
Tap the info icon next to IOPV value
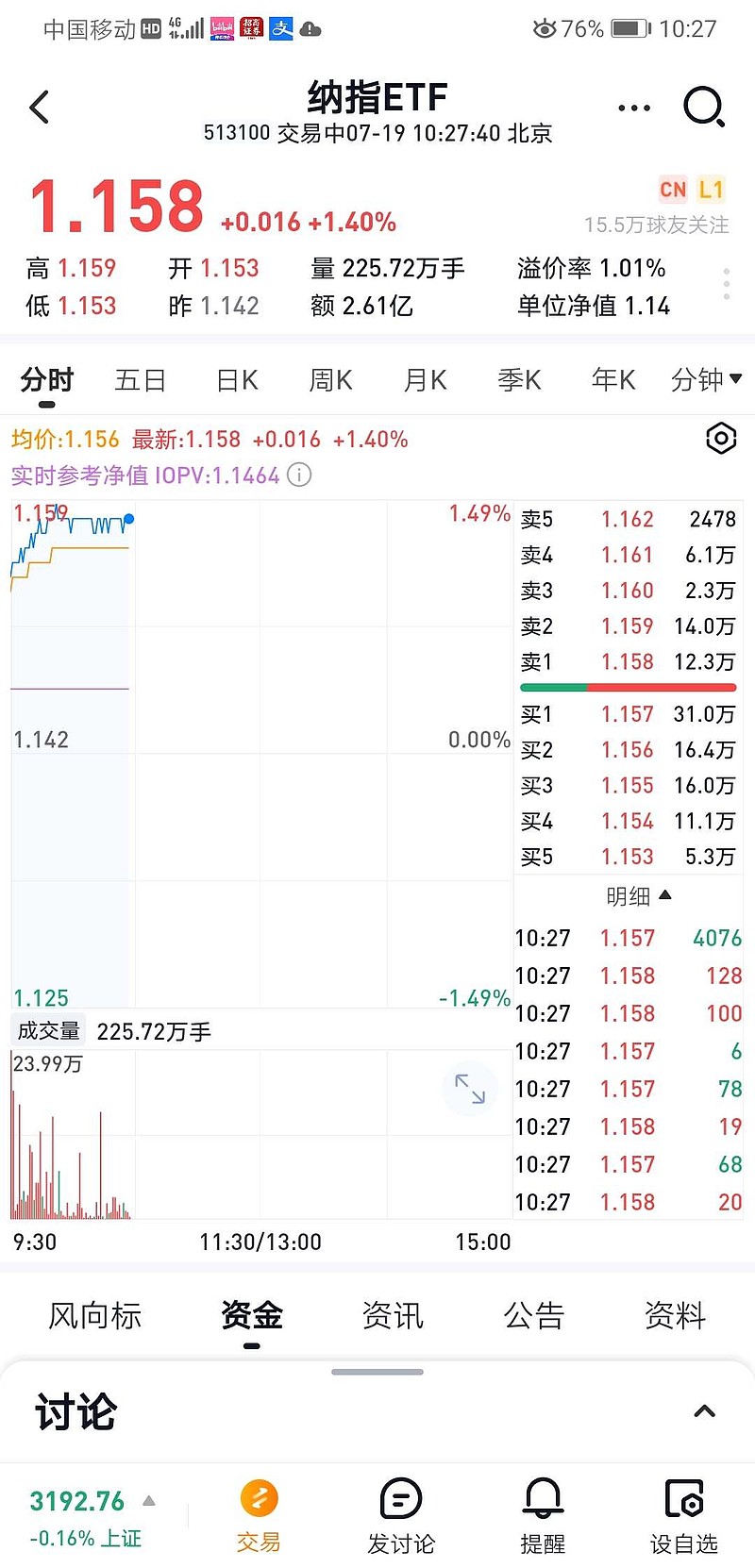(x=299, y=475)
